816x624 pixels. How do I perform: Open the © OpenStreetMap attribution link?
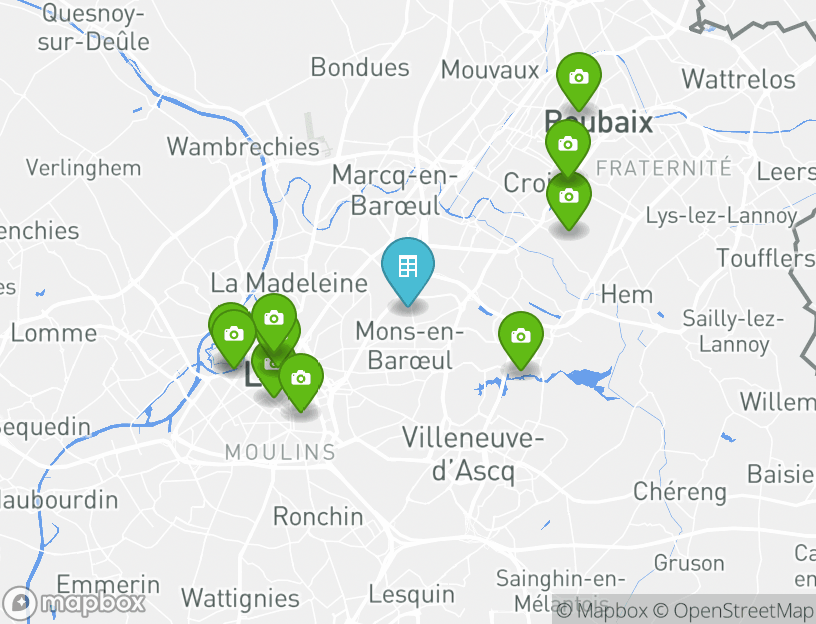click(x=742, y=611)
